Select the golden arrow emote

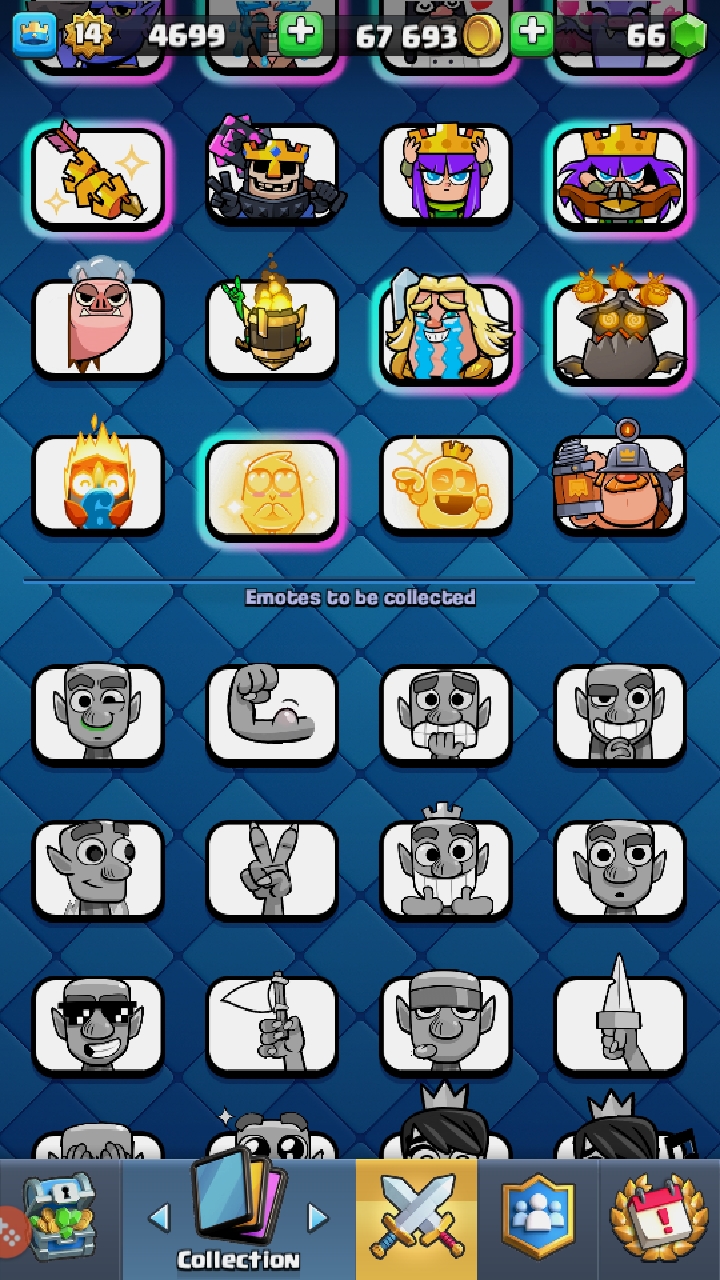click(x=98, y=175)
